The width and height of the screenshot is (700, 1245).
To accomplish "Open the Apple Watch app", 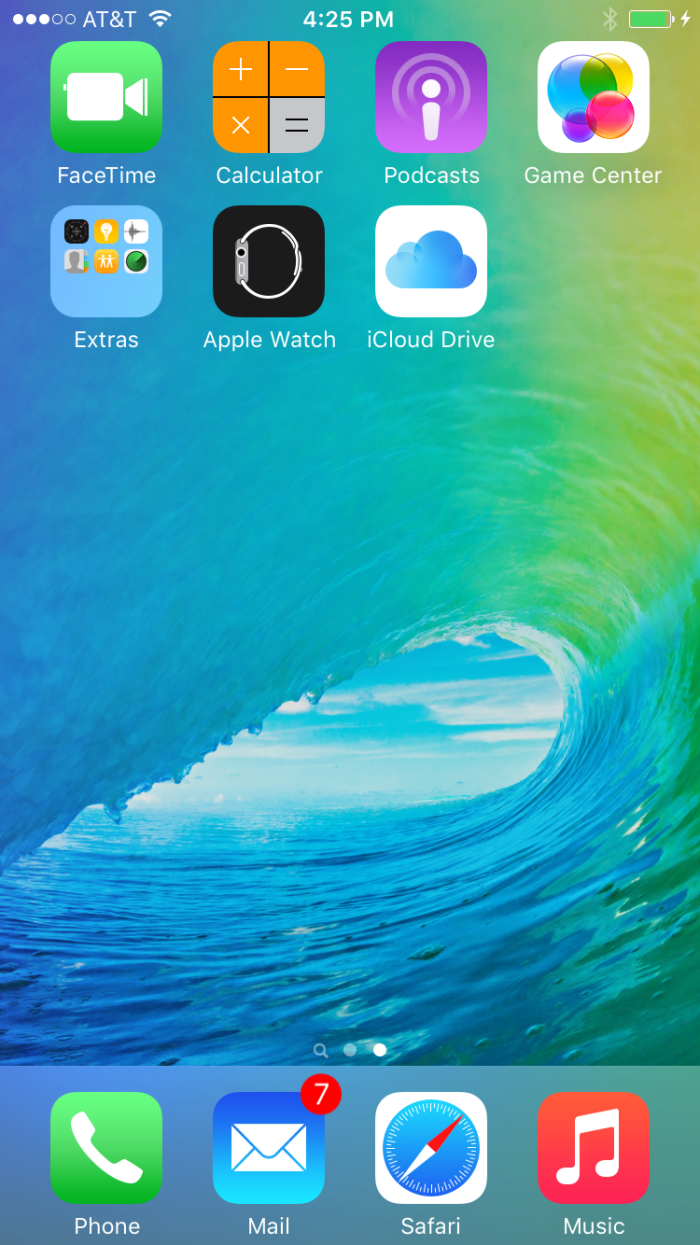I will point(269,261).
